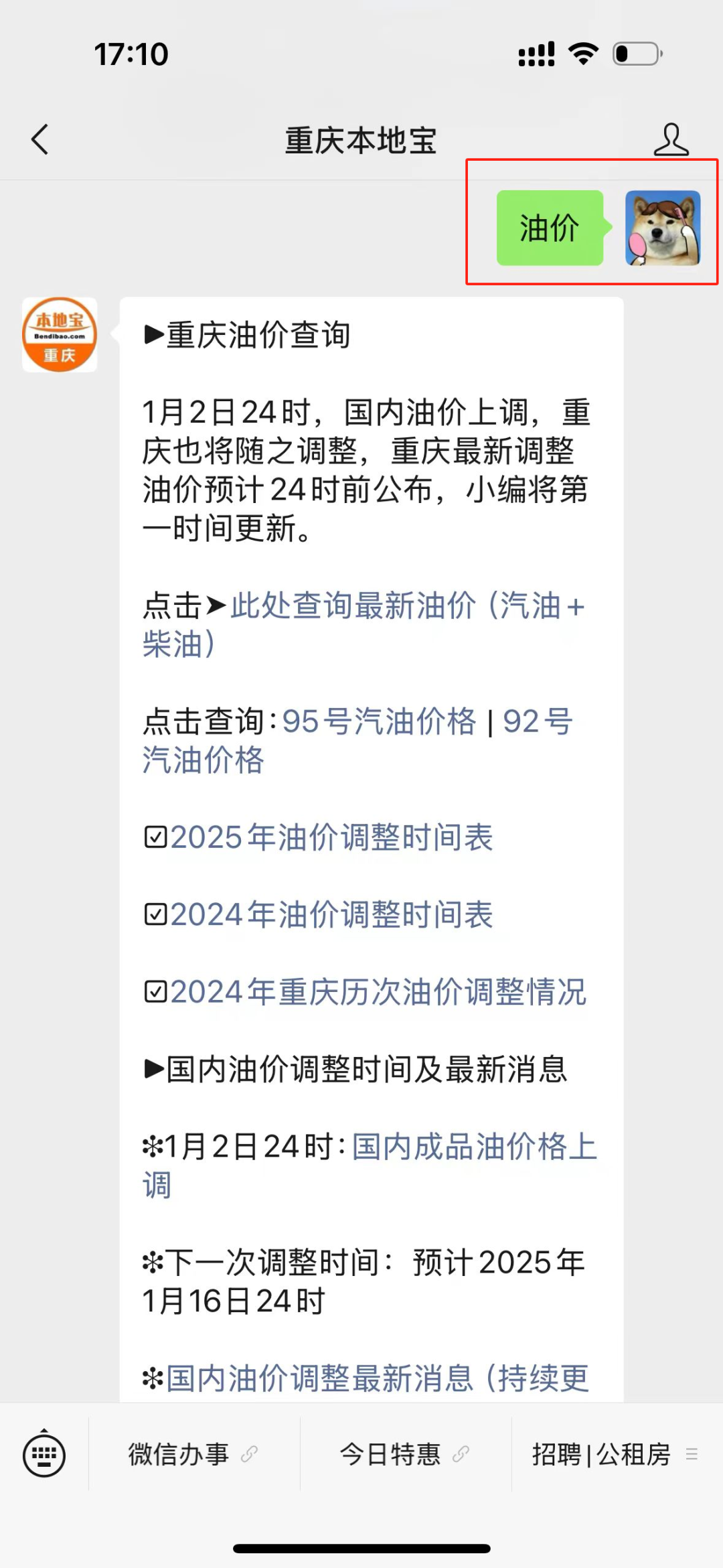Switch to keyboard input mode

click(x=44, y=1453)
